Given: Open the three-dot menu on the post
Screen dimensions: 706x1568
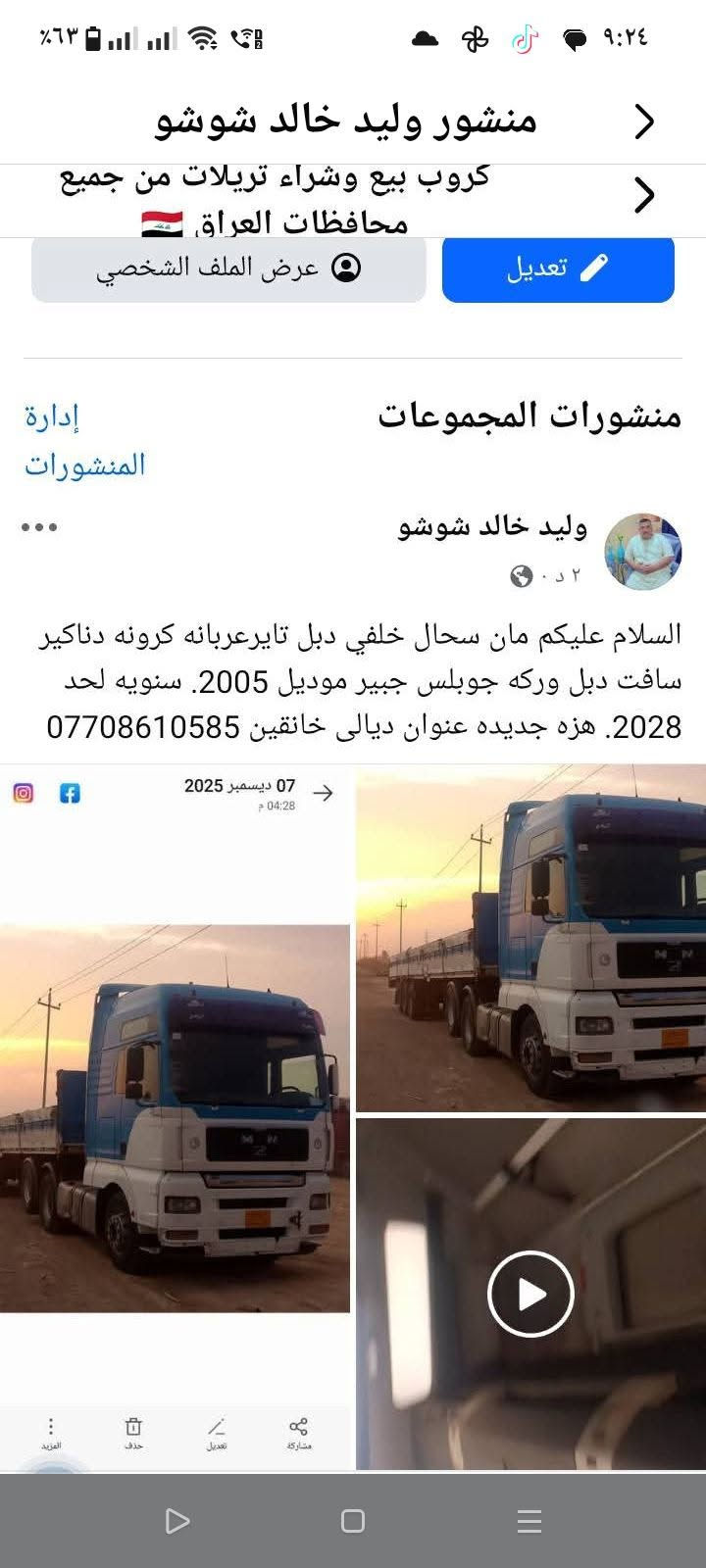Looking at the screenshot, I should click(x=39, y=527).
